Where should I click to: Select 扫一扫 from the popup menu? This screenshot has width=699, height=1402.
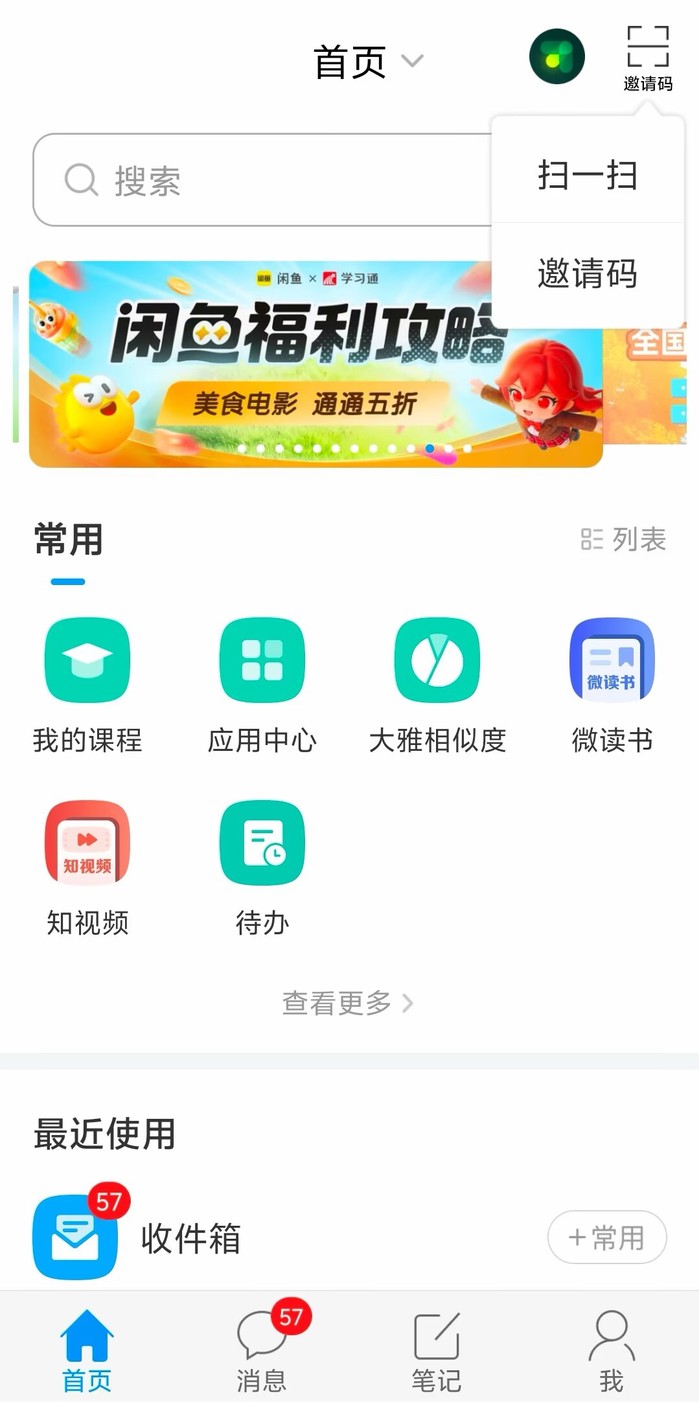[587, 175]
